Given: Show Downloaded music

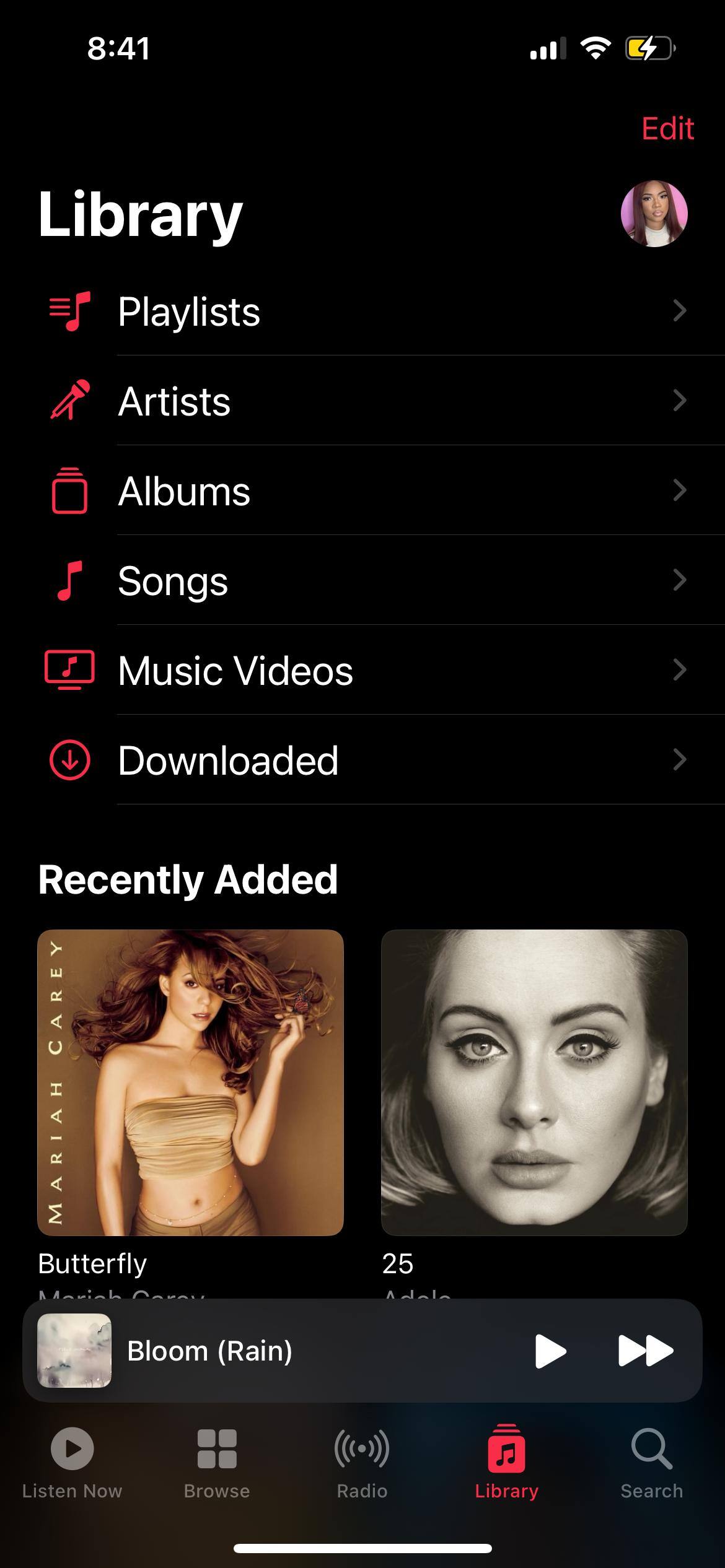Looking at the screenshot, I should (372, 760).
